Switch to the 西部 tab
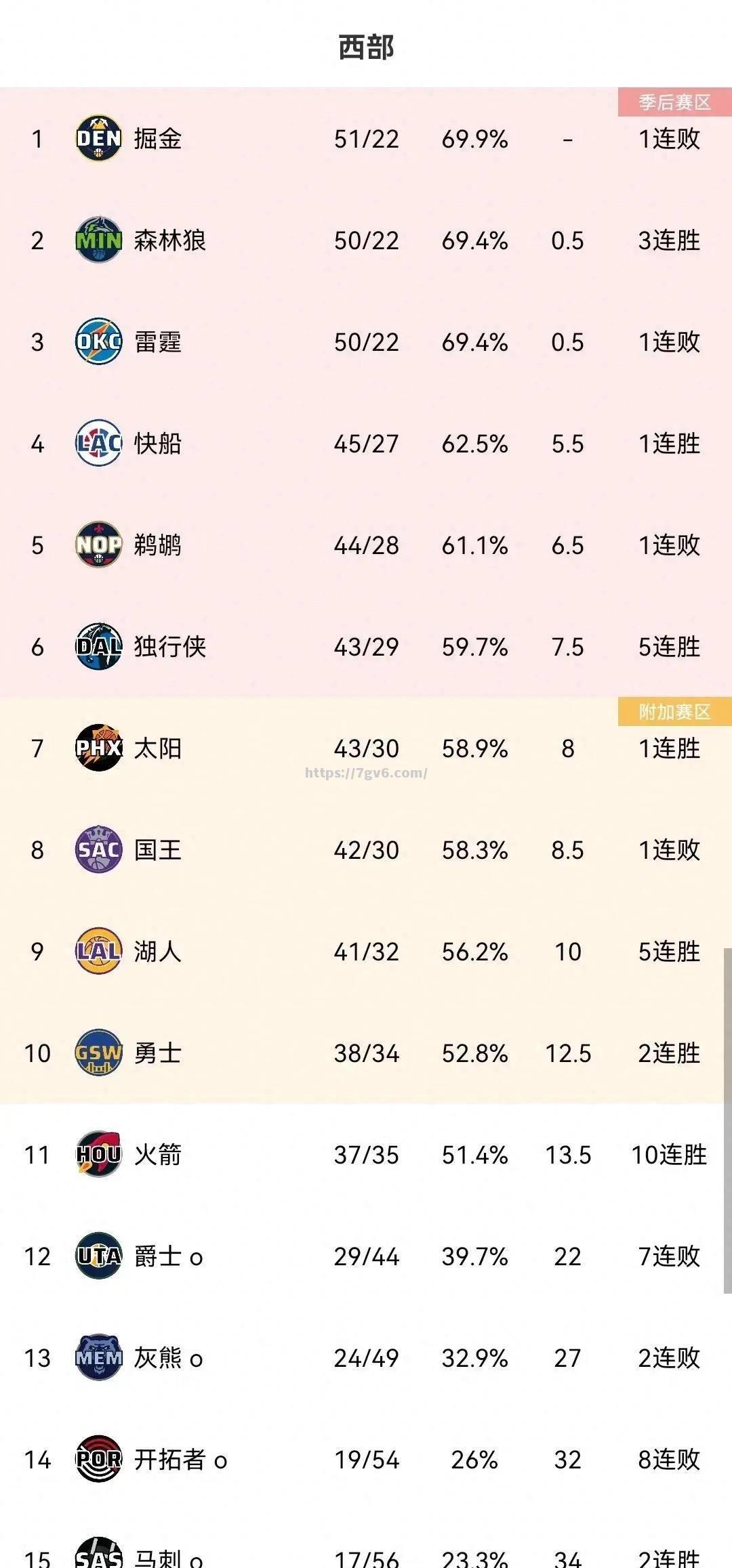Image resolution: width=732 pixels, height=1568 pixels. (366, 46)
